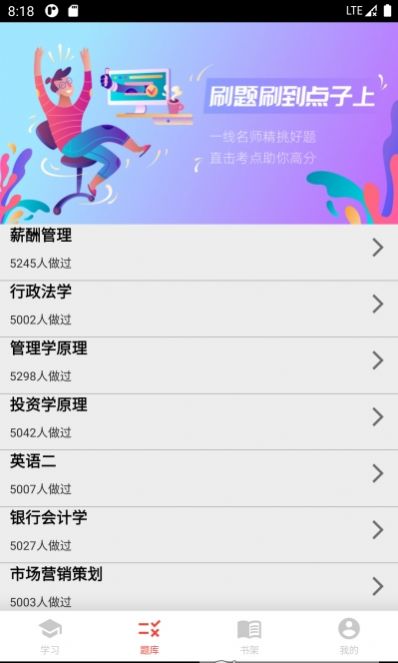Tap the 题库 tab
Image resolution: width=398 pixels, height=663 pixels.
(x=149, y=636)
